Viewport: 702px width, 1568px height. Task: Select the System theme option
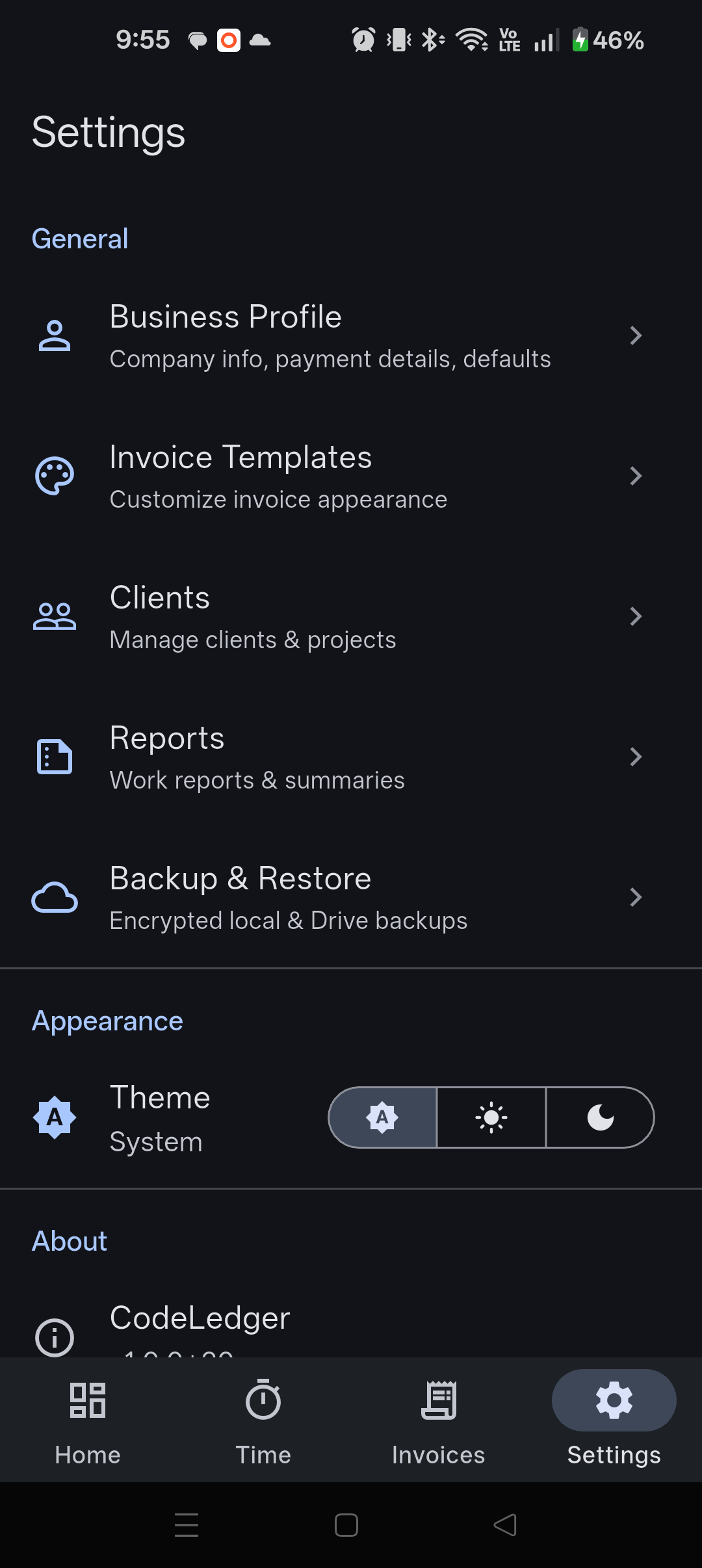[382, 1117]
